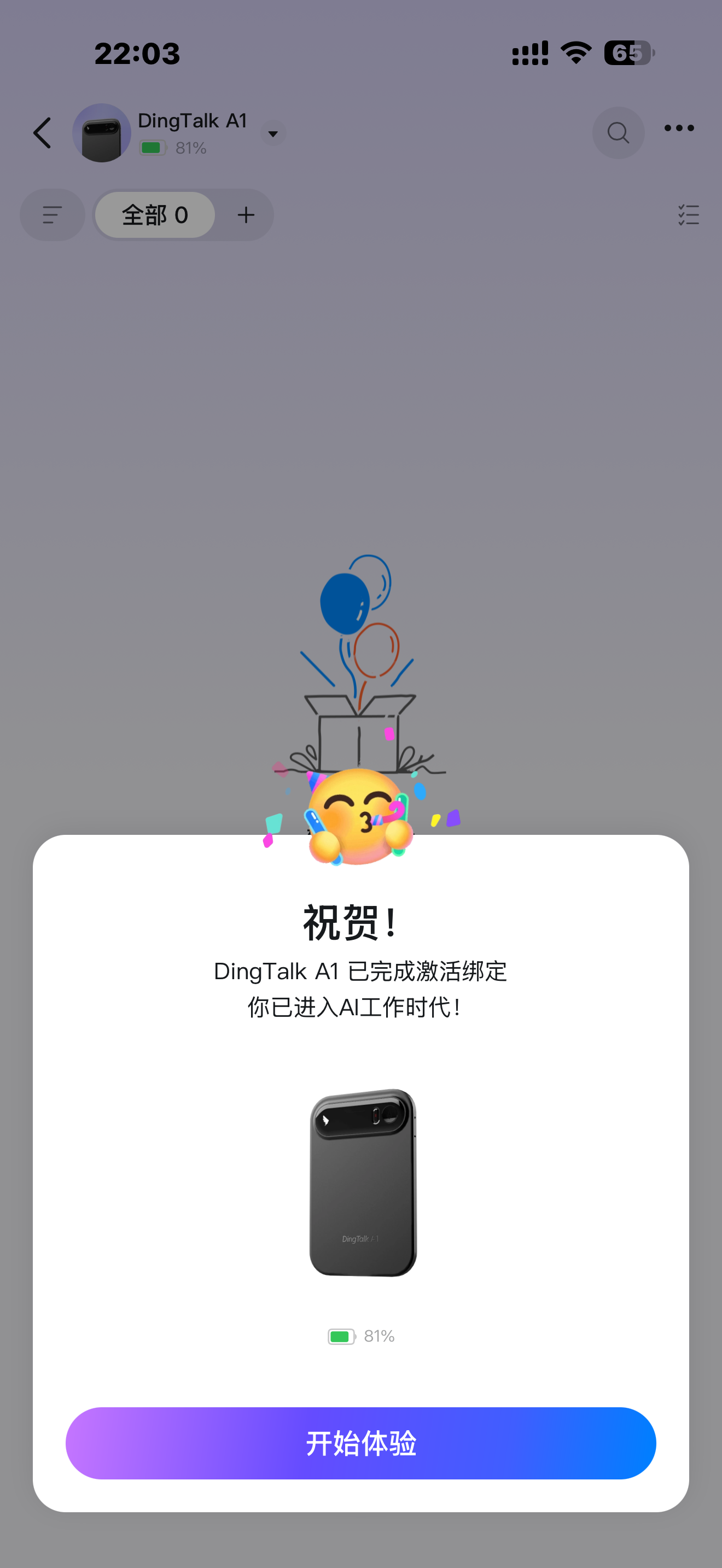Select the 全部 0 tab

point(155,215)
